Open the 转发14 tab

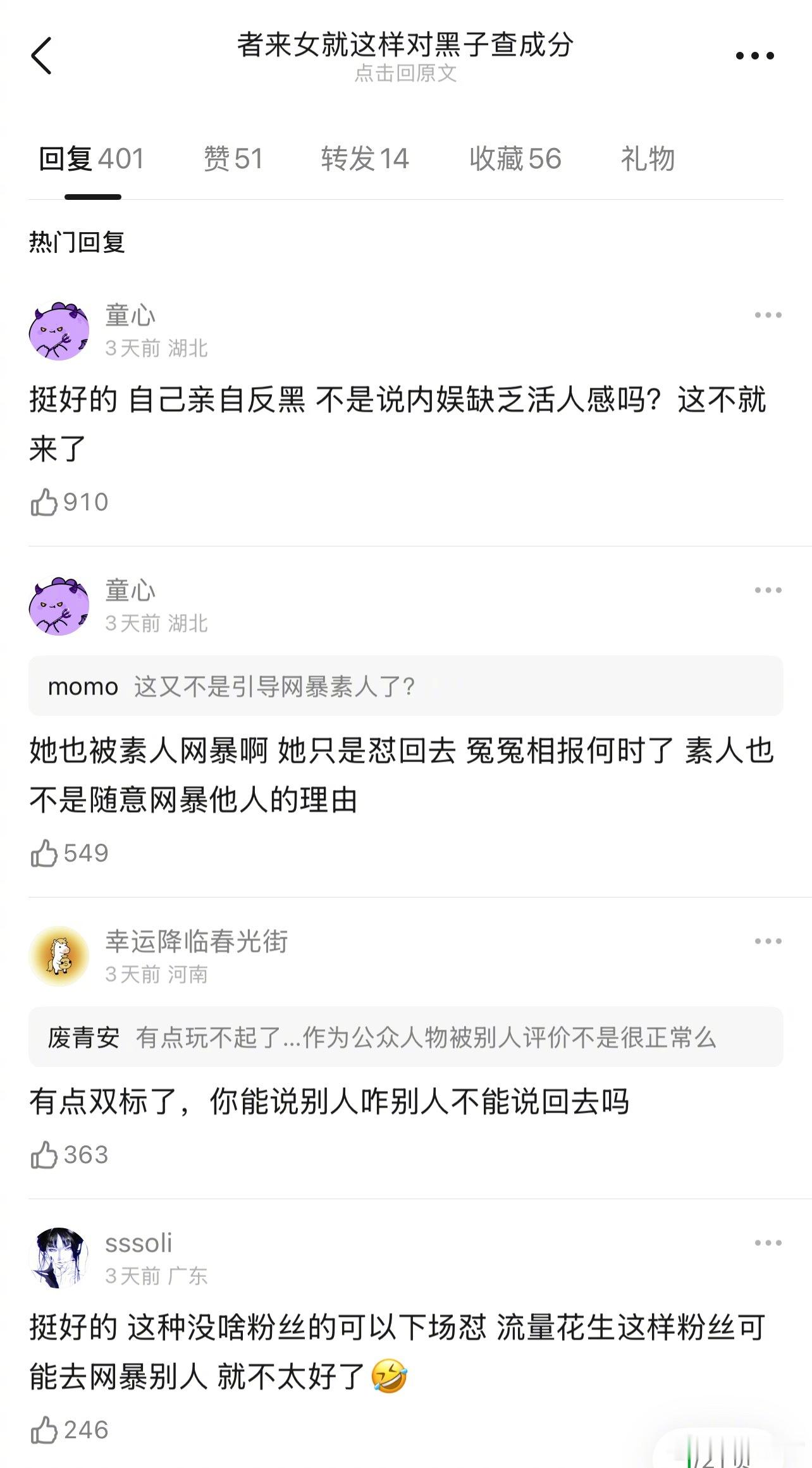pyautogui.click(x=366, y=159)
